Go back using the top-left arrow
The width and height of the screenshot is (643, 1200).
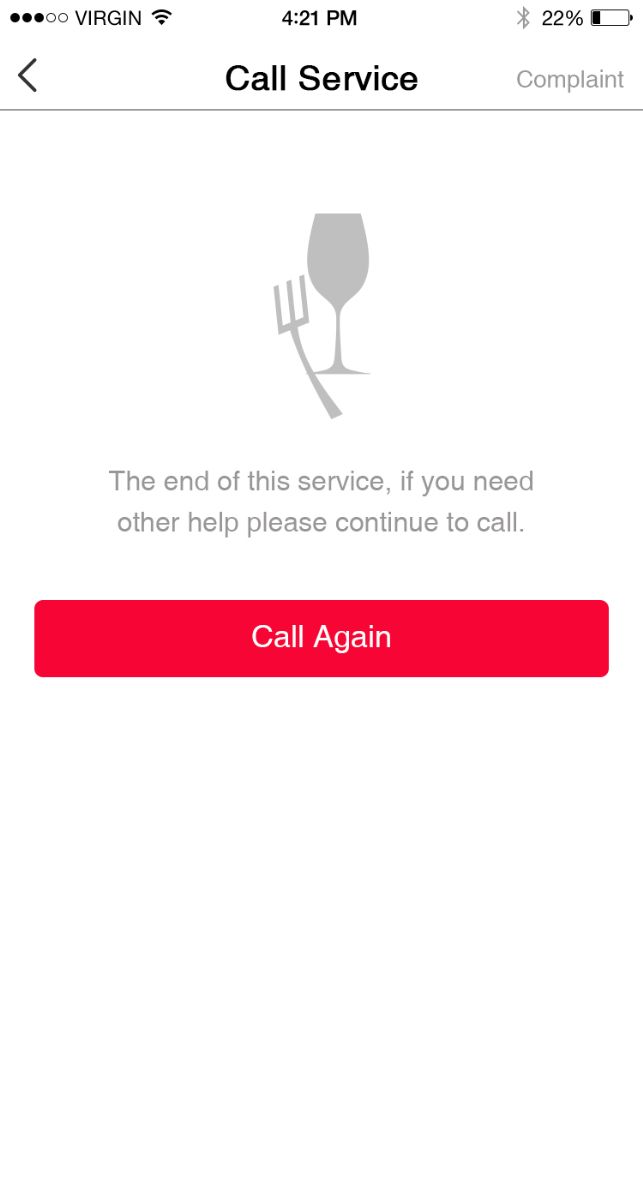(x=28, y=76)
